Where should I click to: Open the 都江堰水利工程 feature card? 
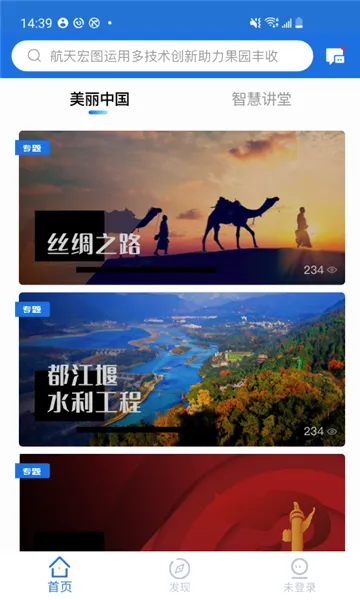182,369
